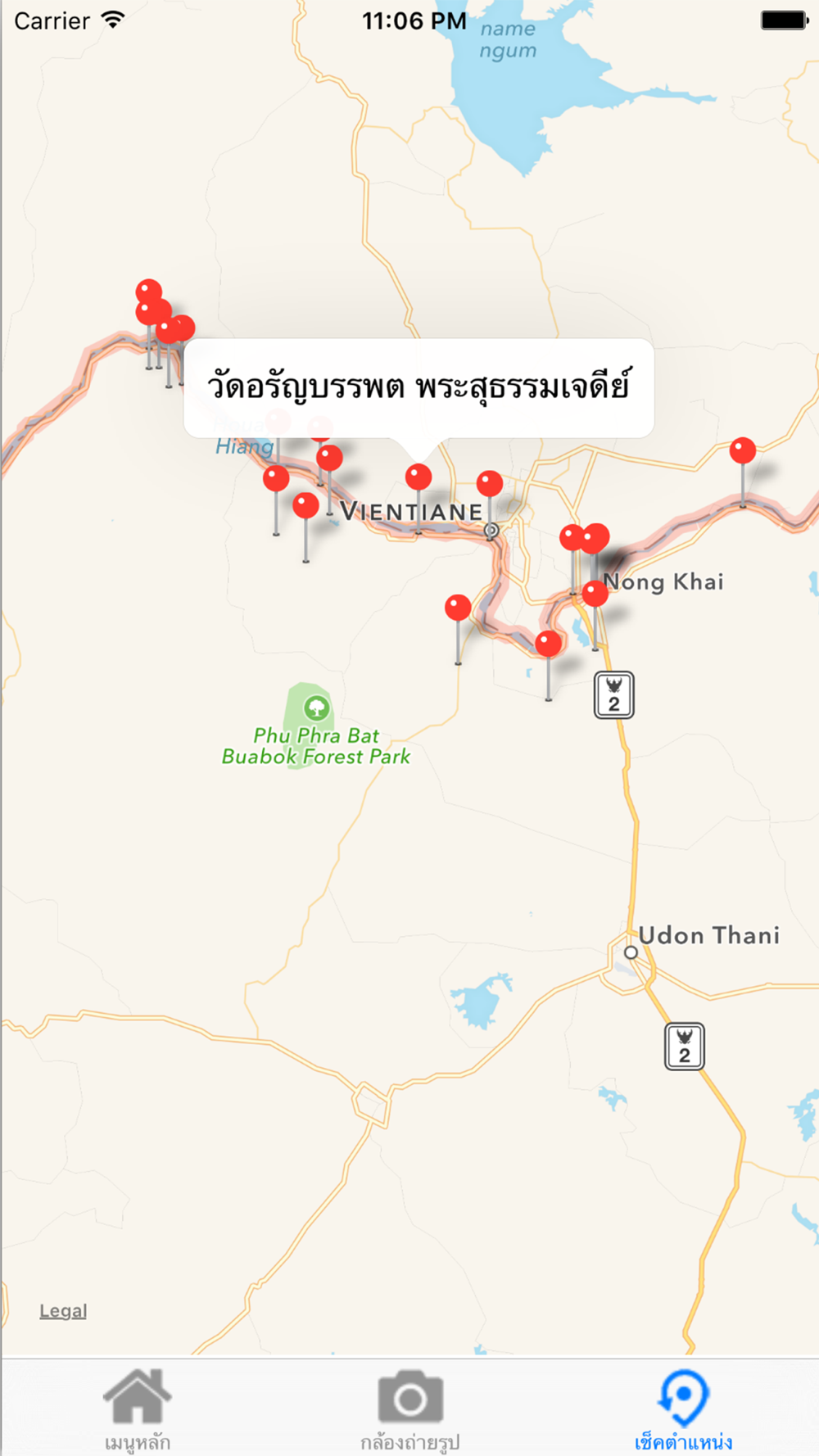Switch to the เมนูหลัก home tab
The image size is (819, 1456).
point(137,1407)
